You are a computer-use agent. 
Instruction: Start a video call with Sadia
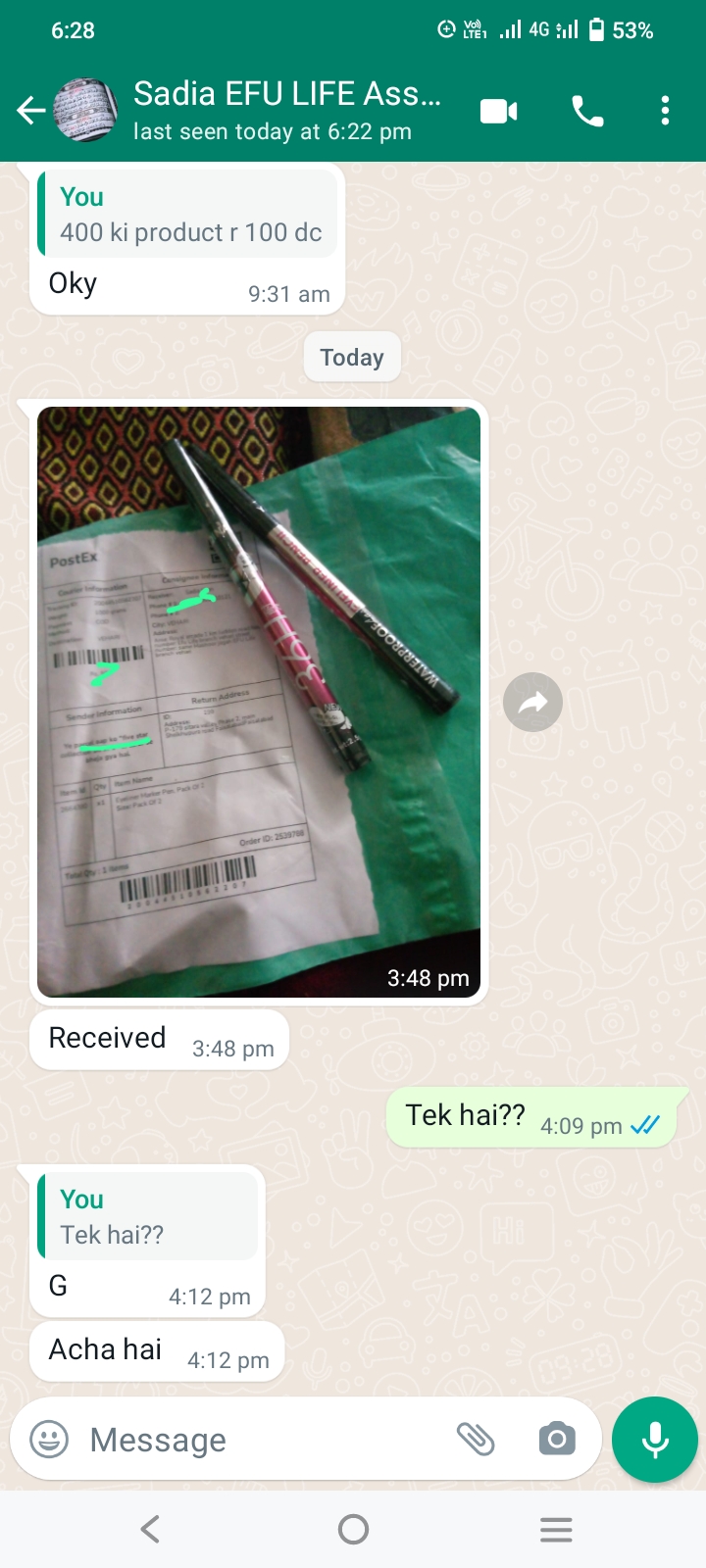pyautogui.click(x=499, y=111)
